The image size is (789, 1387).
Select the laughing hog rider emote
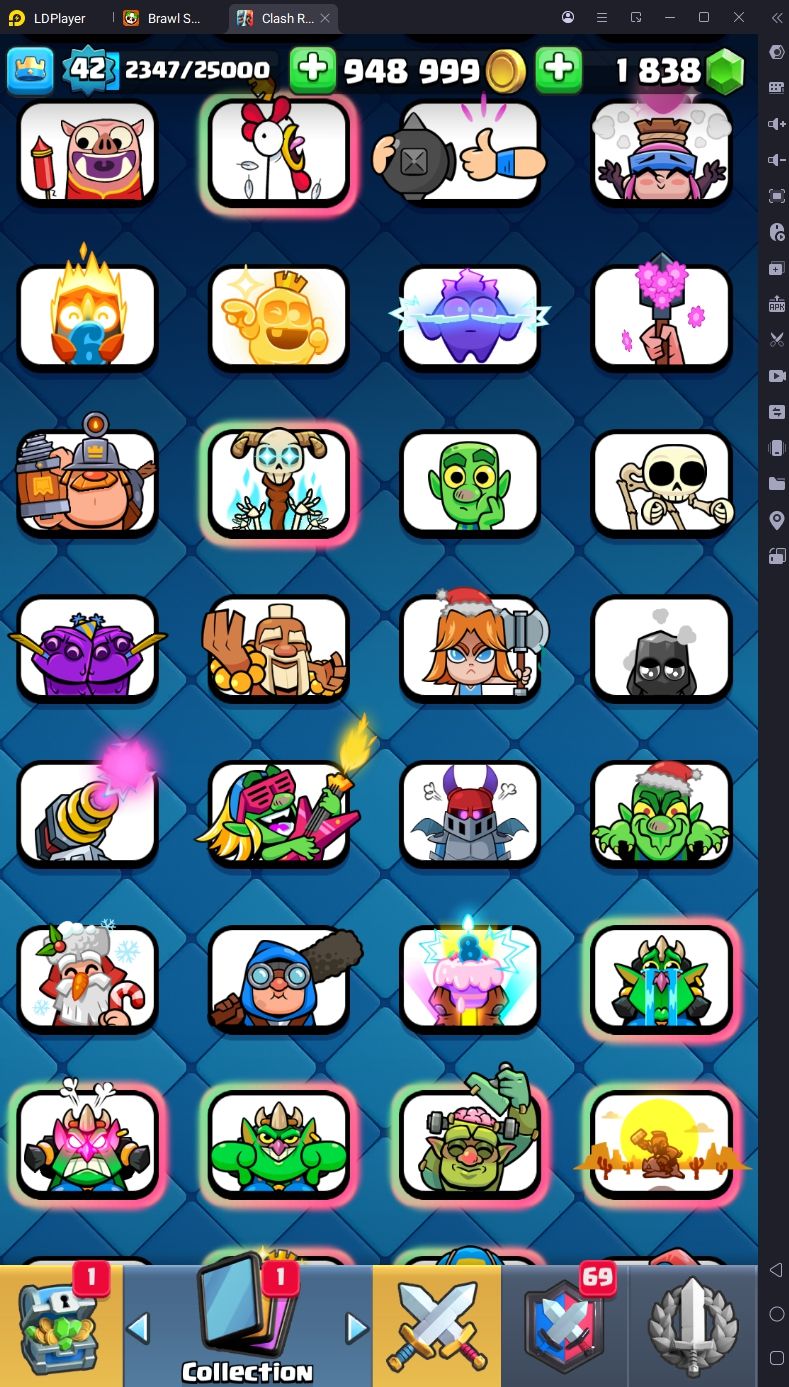click(88, 152)
